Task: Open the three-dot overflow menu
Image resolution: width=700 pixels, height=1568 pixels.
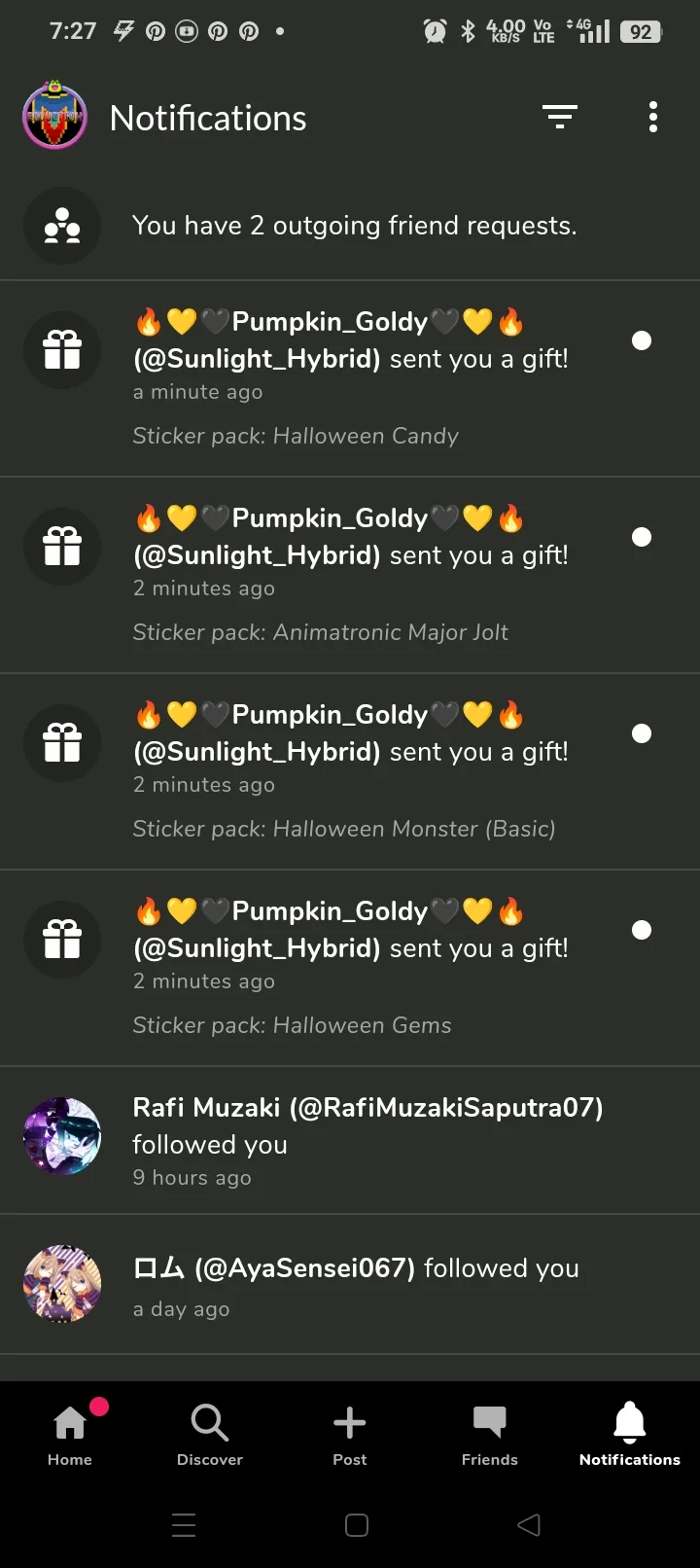Action: tap(653, 118)
